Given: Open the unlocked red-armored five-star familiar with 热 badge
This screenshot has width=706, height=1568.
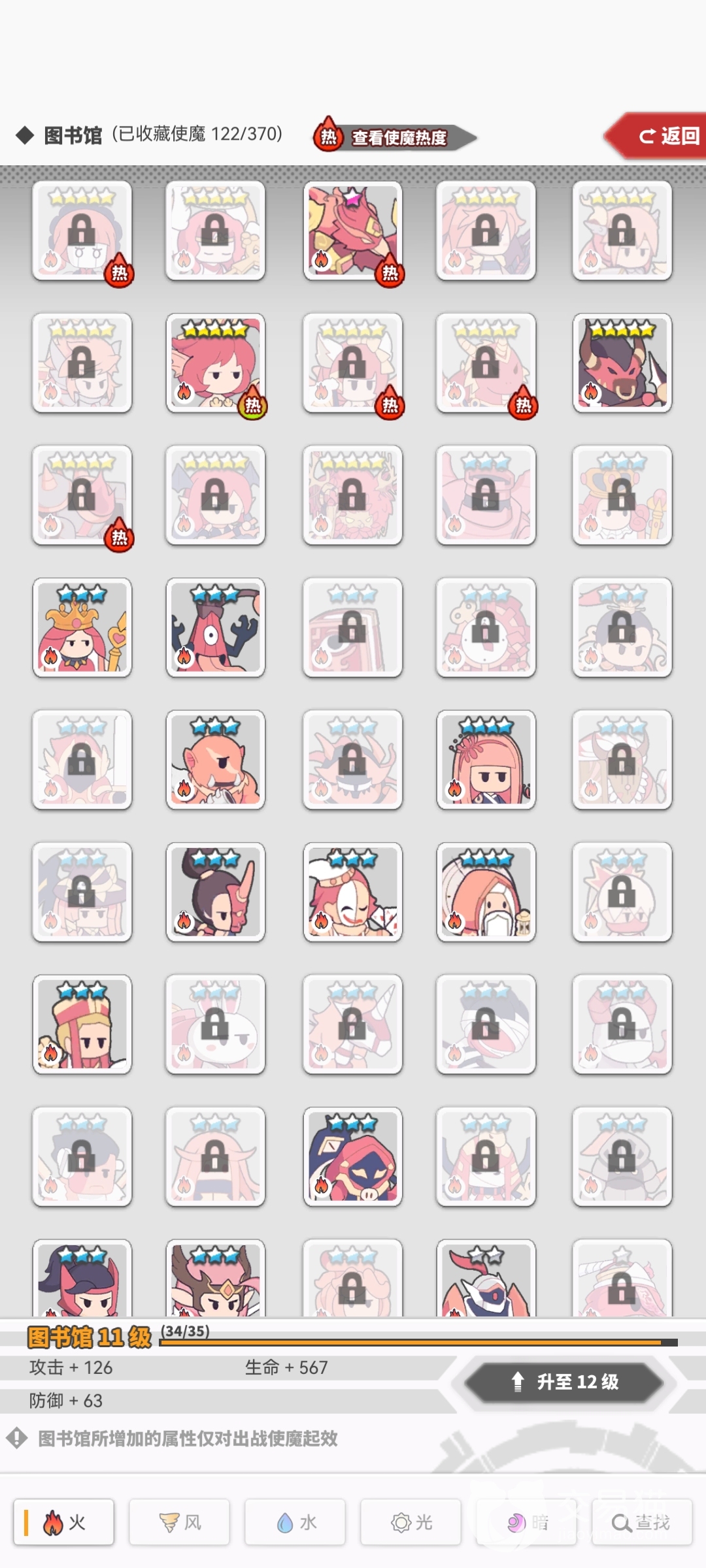Looking at the screenshot, I should [353, 231].
